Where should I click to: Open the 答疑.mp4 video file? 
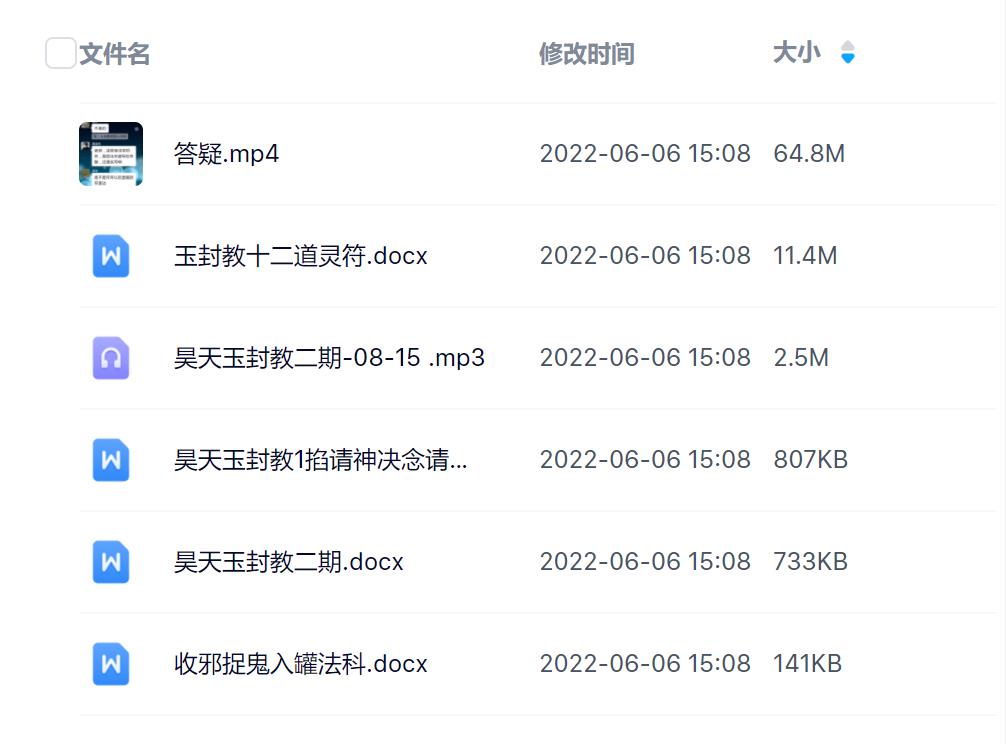click(x=226, y=154)
